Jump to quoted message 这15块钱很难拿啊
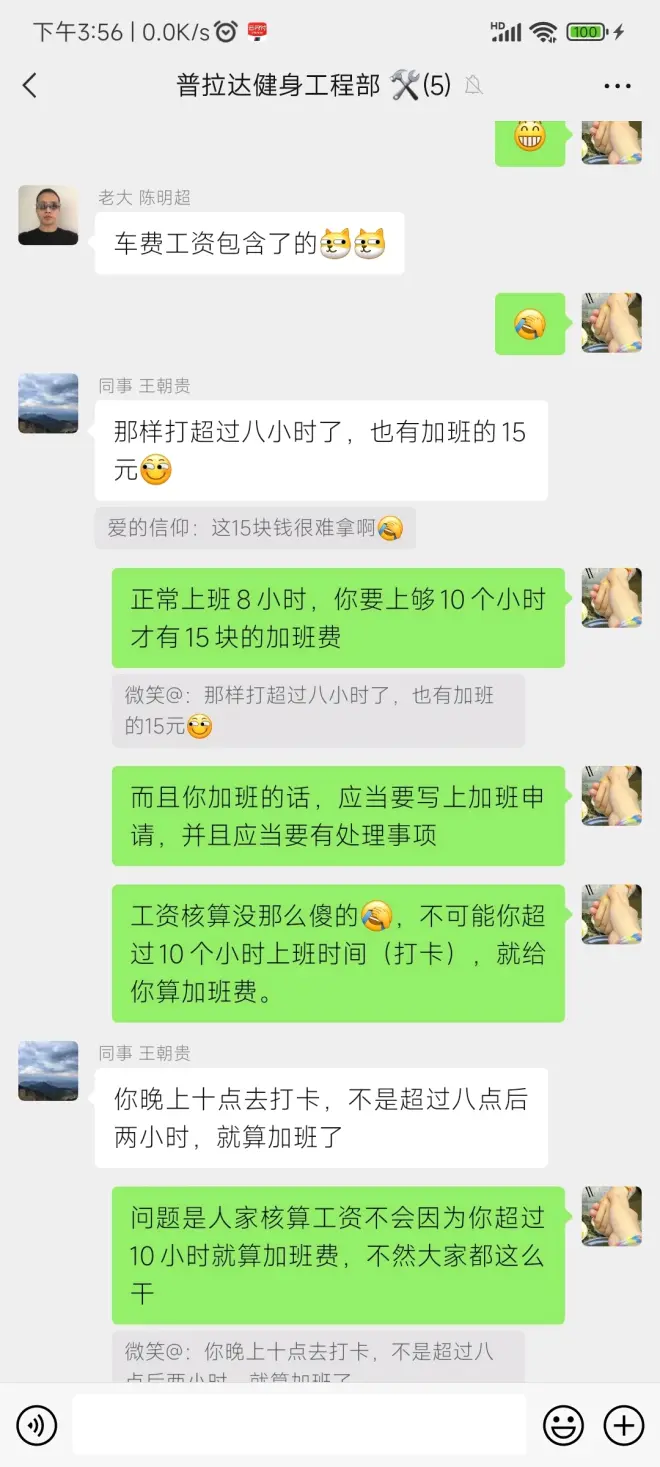Screen dimensions: 660x1467 coord(255,528)
